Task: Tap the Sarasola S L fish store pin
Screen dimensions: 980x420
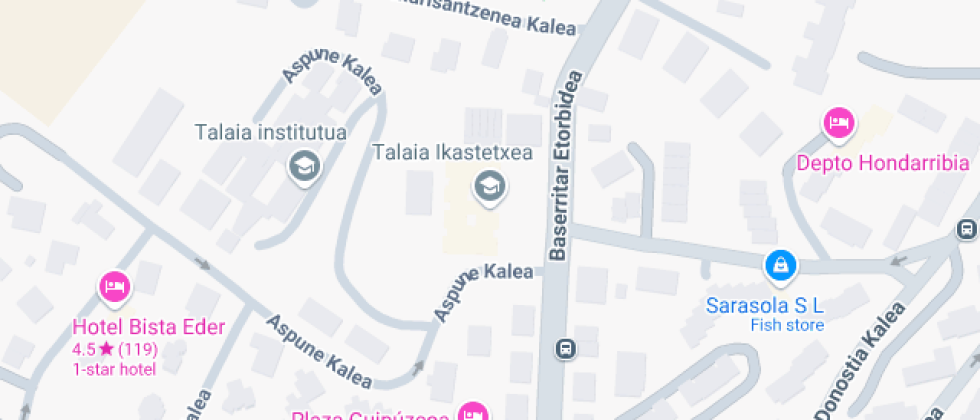Action: tap(779, 266)
